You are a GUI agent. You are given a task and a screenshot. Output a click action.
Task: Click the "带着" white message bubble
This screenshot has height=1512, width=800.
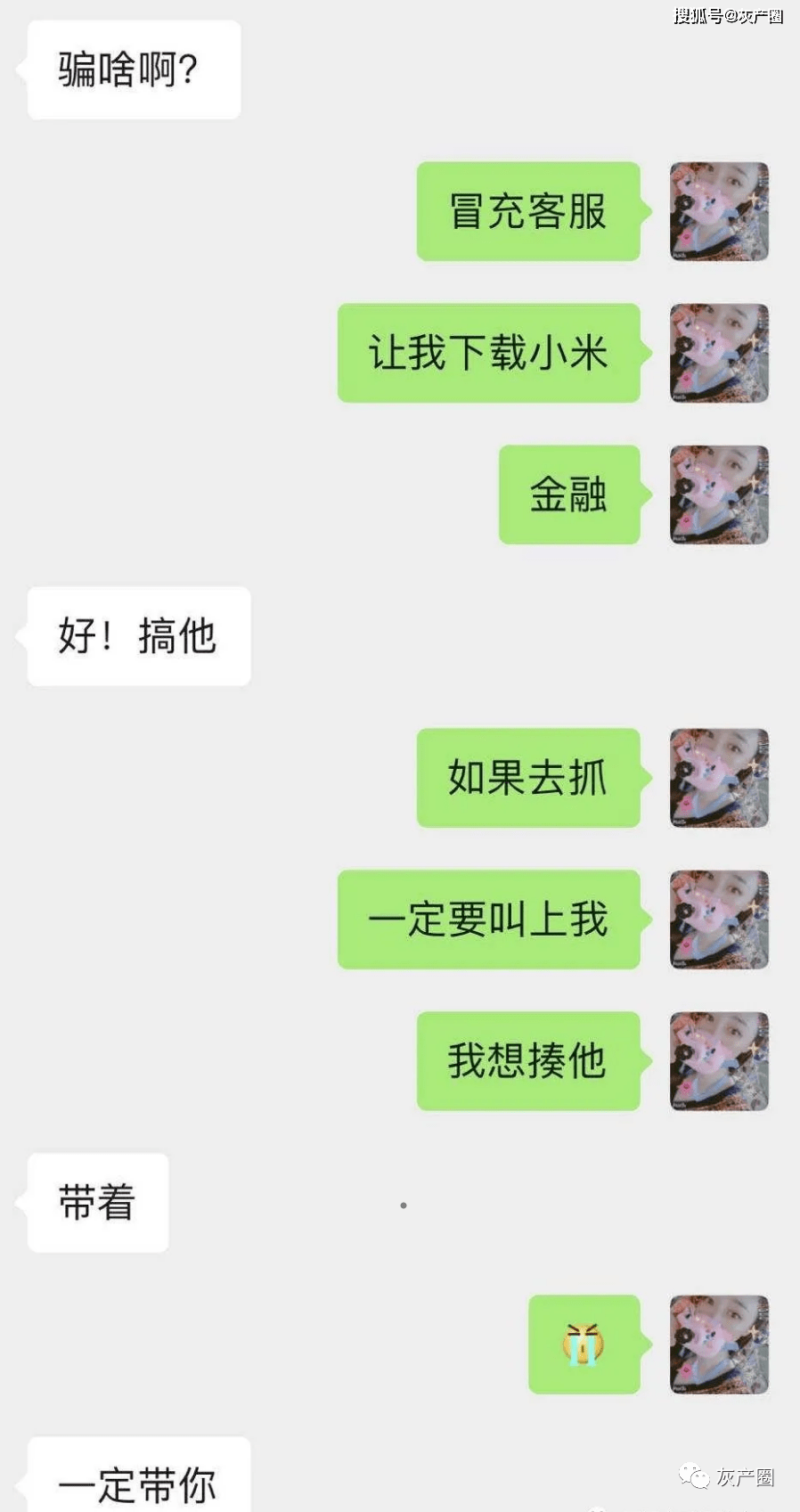pos(98,1201)
